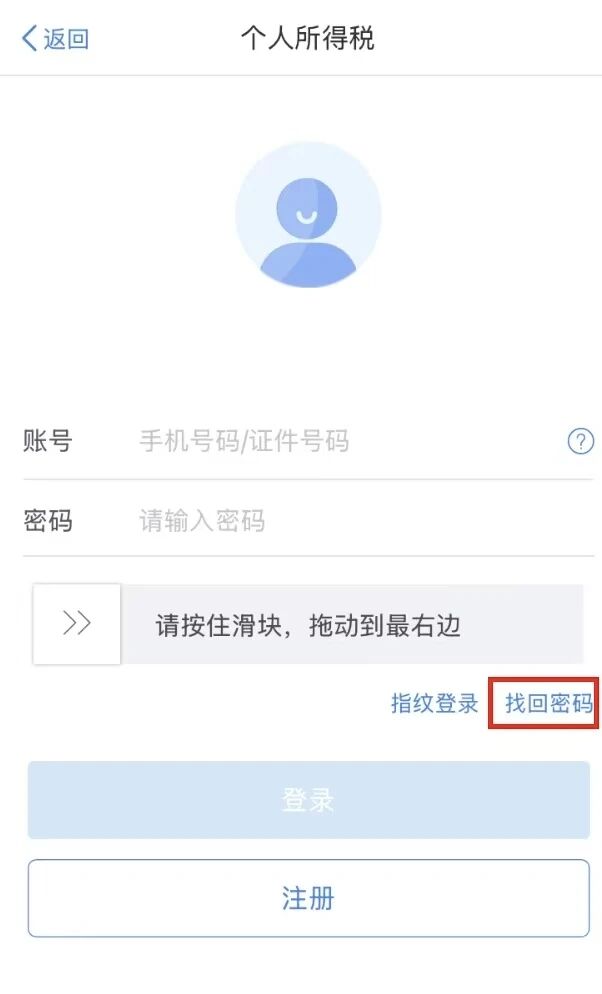The width and height of the screenshot is (602, 994).
Task: Open the account help question mark icon
Action: coord(580,441)
